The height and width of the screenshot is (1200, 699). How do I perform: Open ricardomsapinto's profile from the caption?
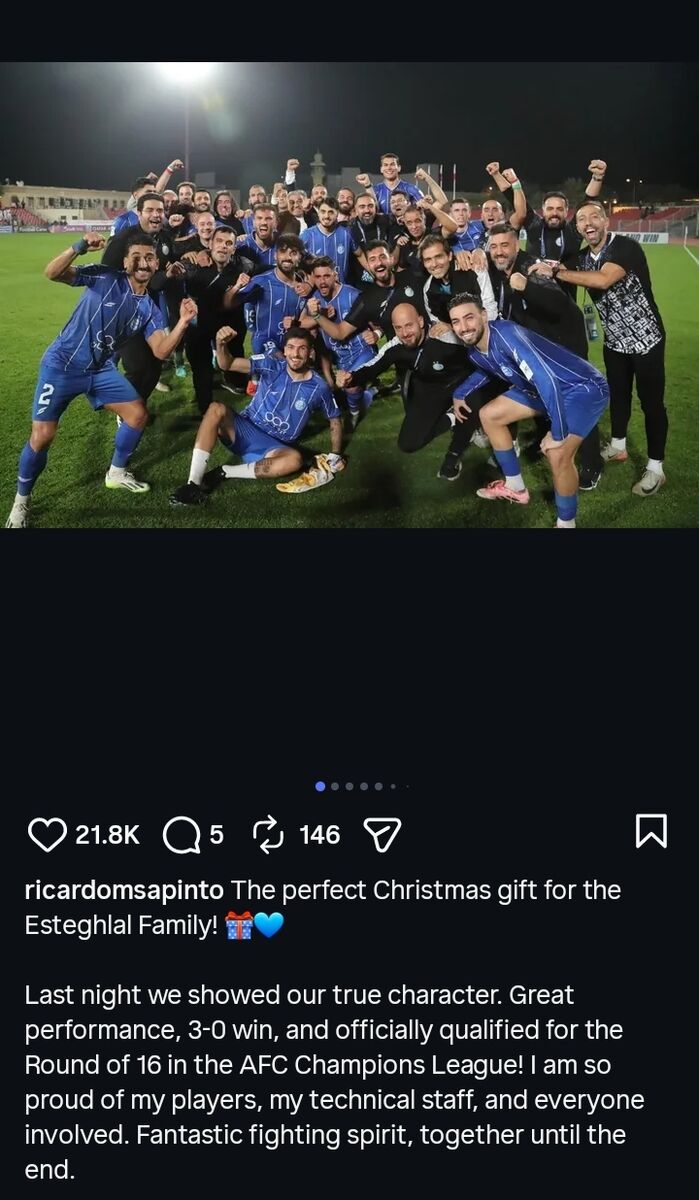124,890
